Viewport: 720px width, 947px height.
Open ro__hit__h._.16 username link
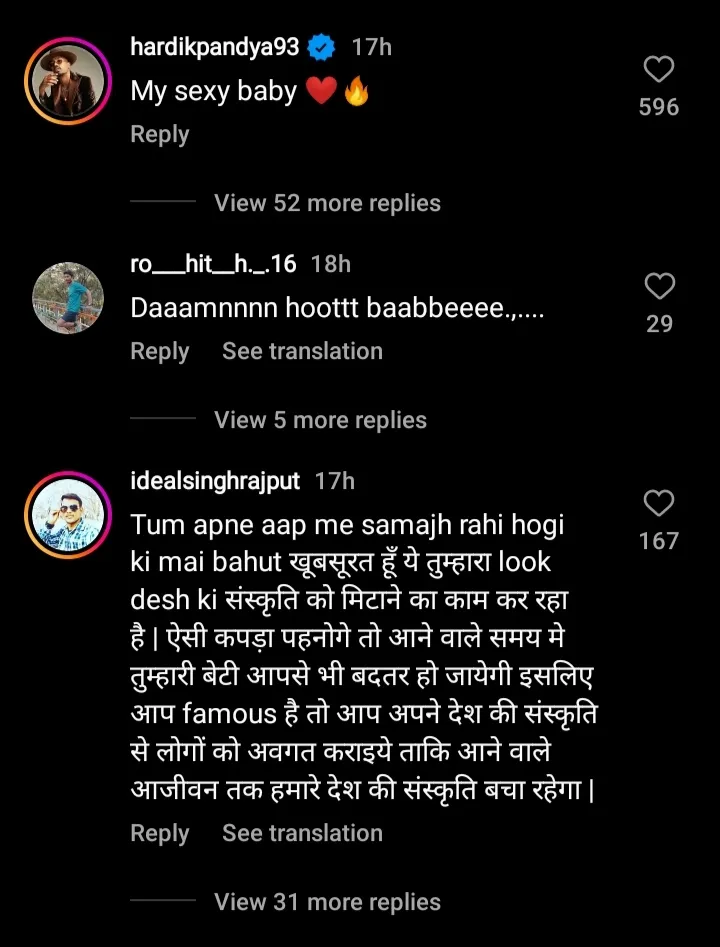click(x=213, y=264)
